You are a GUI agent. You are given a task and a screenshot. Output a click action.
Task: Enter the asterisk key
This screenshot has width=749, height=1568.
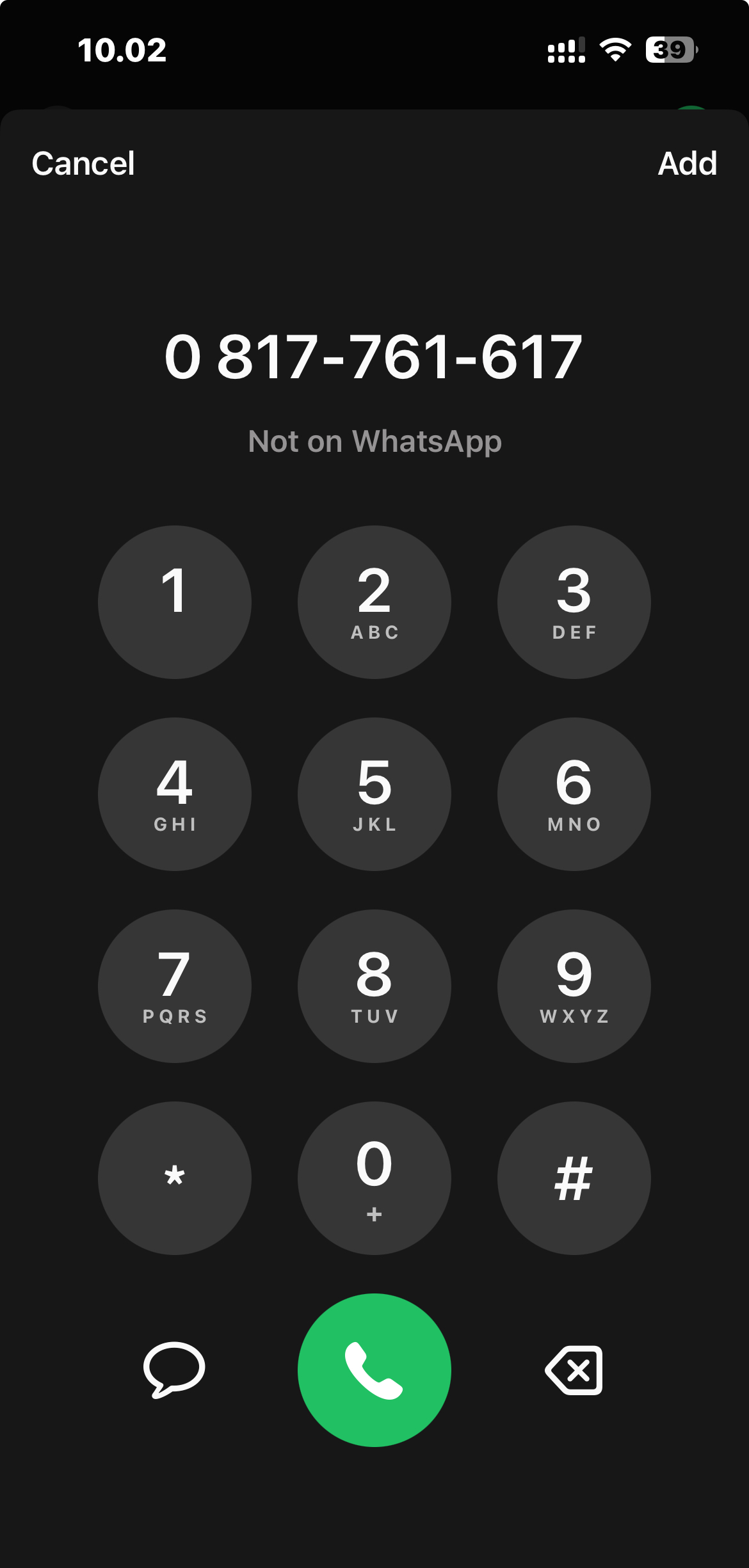click(175, 1178)
